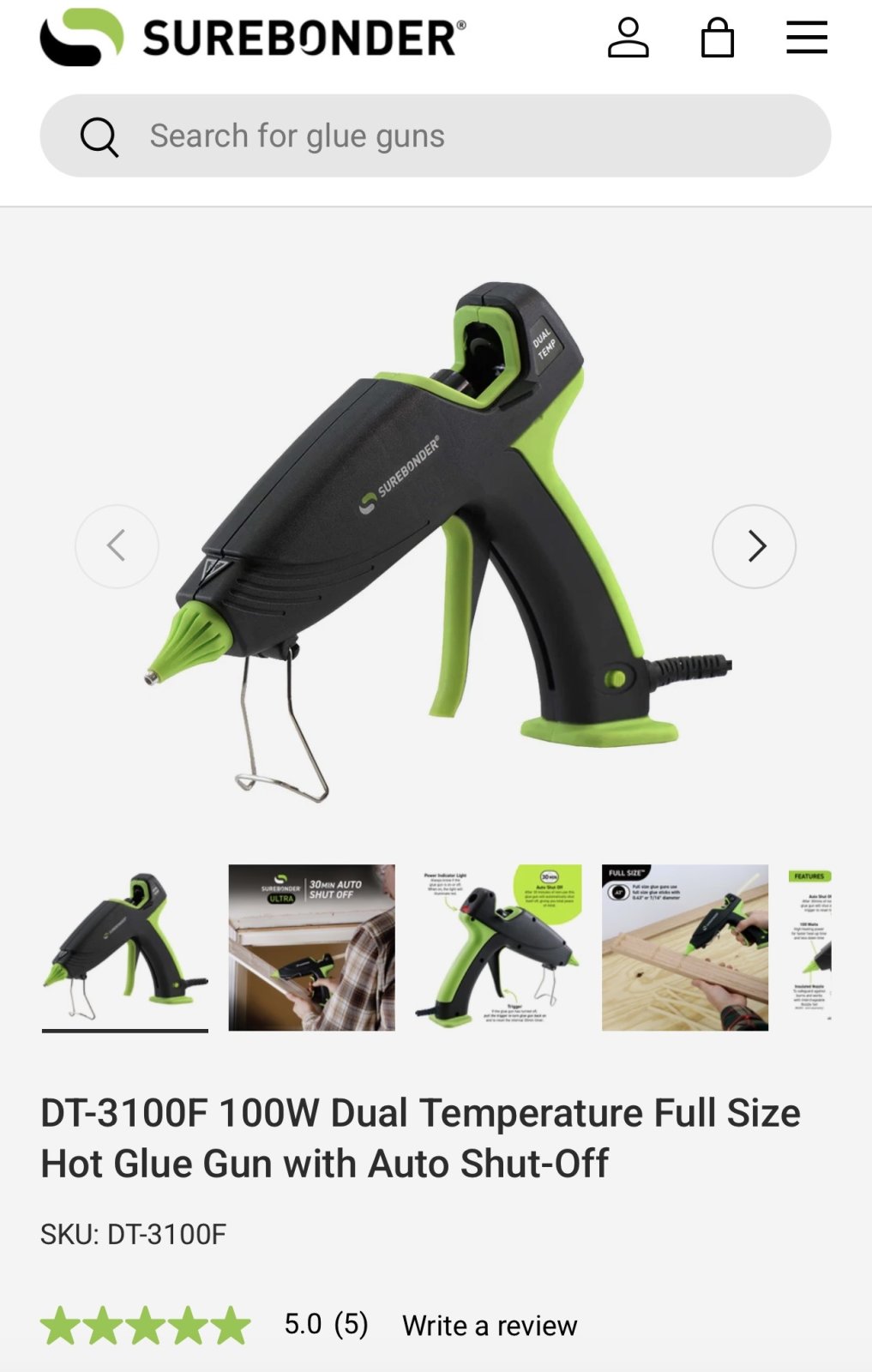Open the shopping bag

[717, 39]
